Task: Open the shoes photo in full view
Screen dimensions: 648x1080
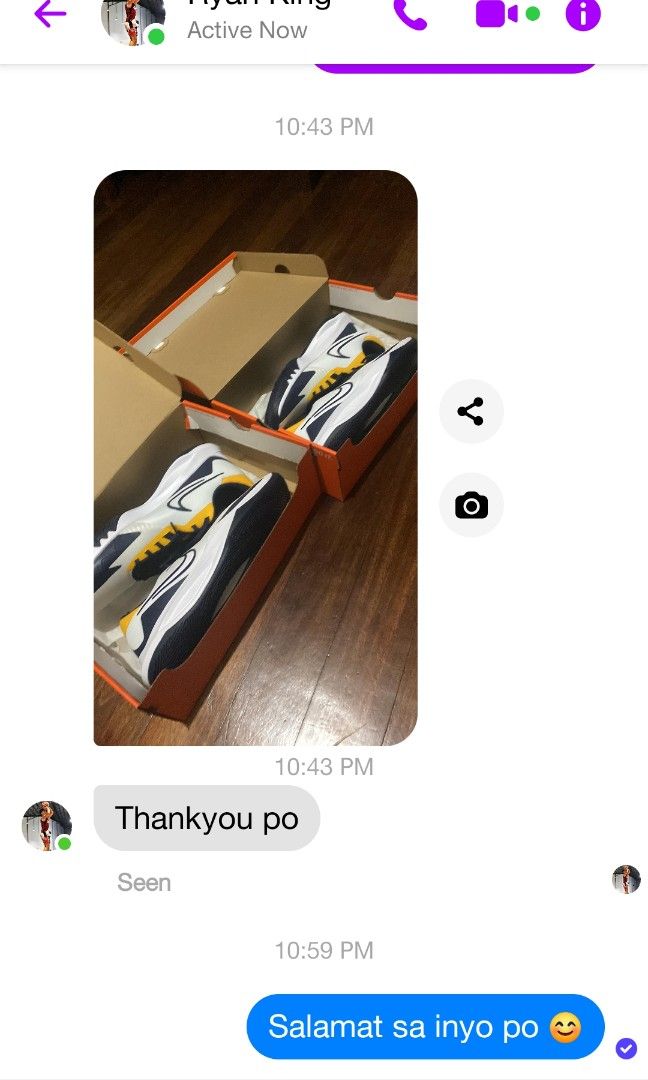Action: click(255, 458)
